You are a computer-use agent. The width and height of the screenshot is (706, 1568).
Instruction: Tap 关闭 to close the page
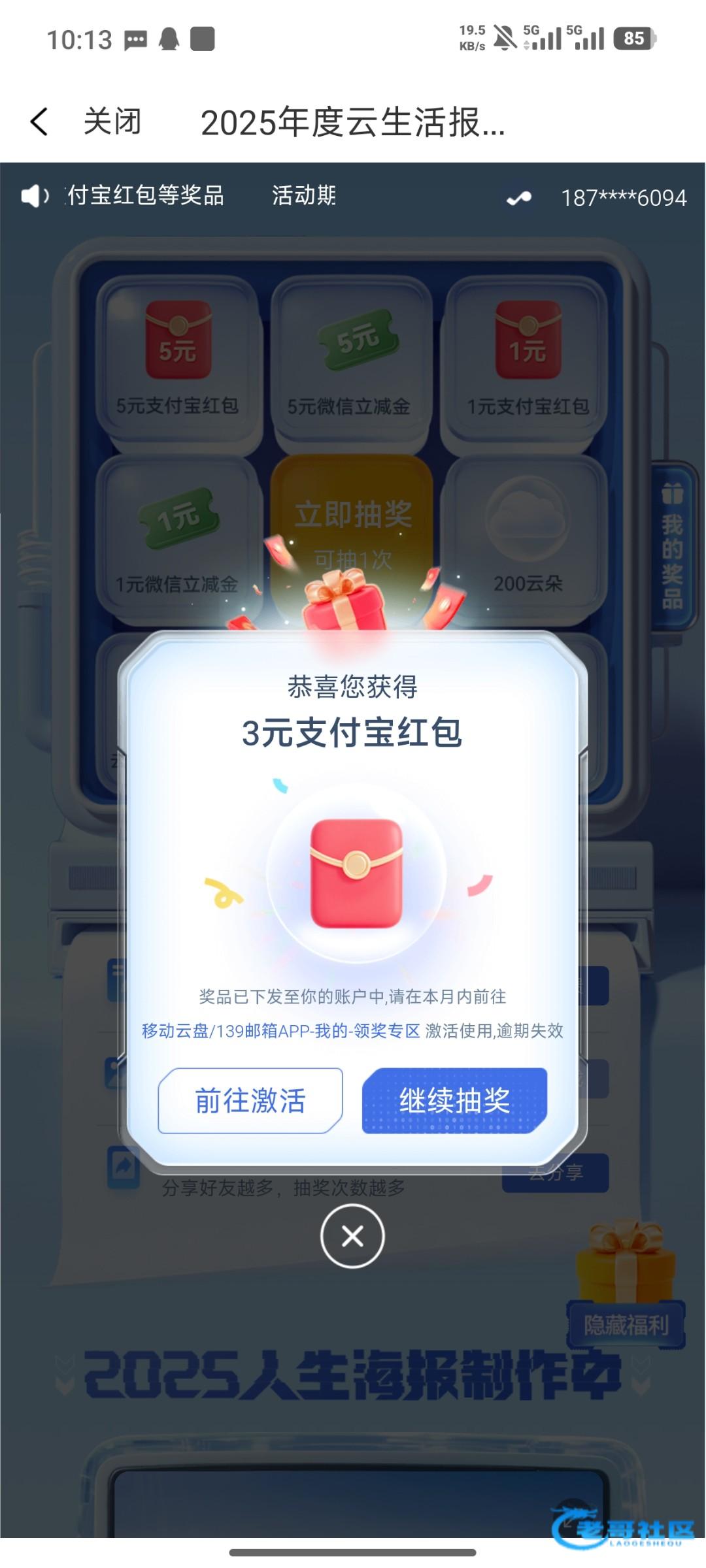[x=112, y=122]
